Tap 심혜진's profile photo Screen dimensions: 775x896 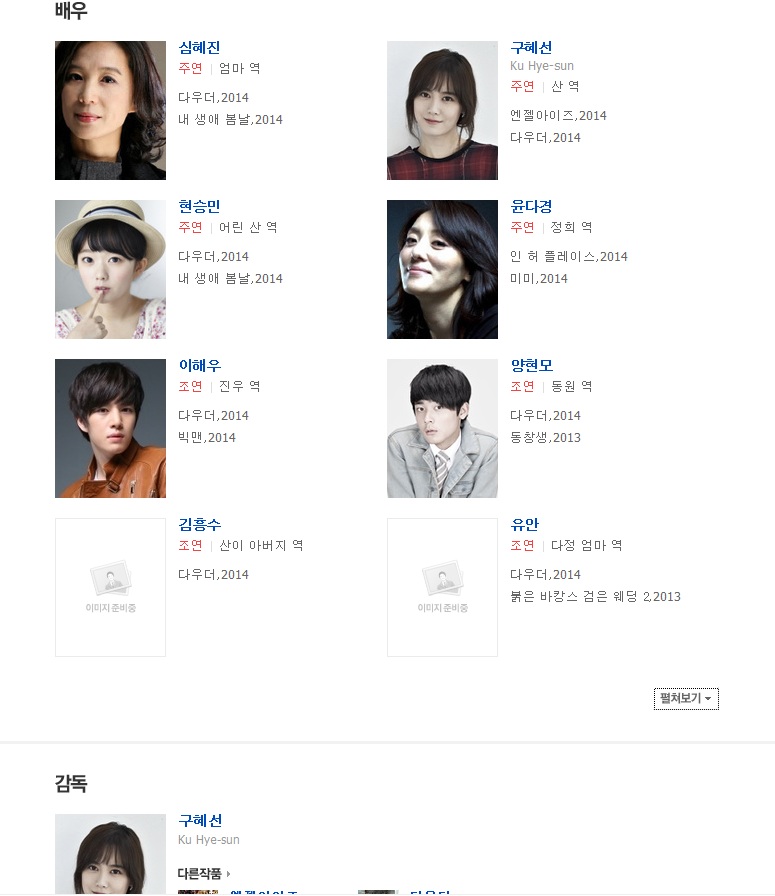[110, 110]
